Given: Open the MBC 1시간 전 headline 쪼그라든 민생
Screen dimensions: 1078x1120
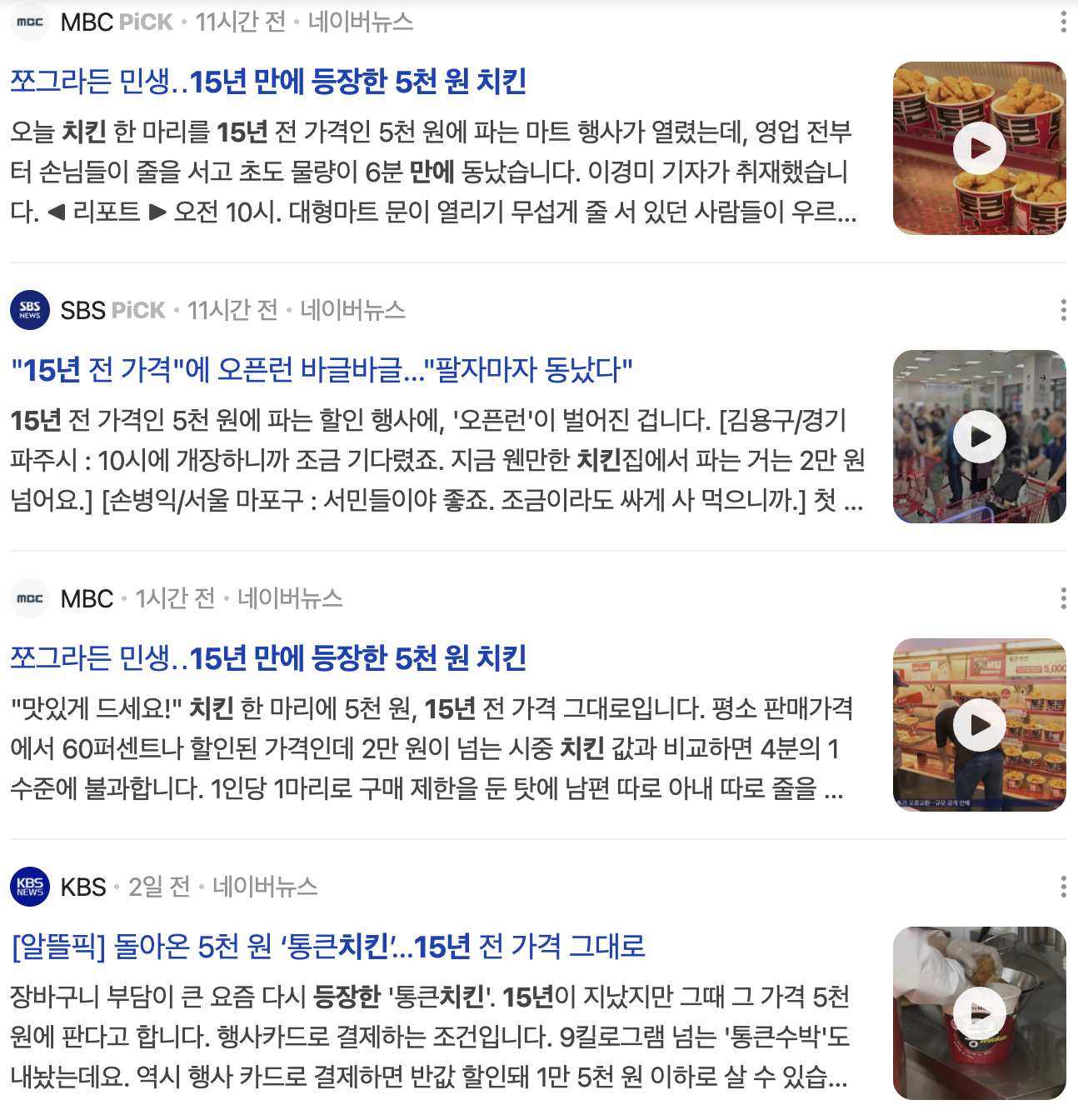Looking at the screenshot, I should (x=267, y=658).
